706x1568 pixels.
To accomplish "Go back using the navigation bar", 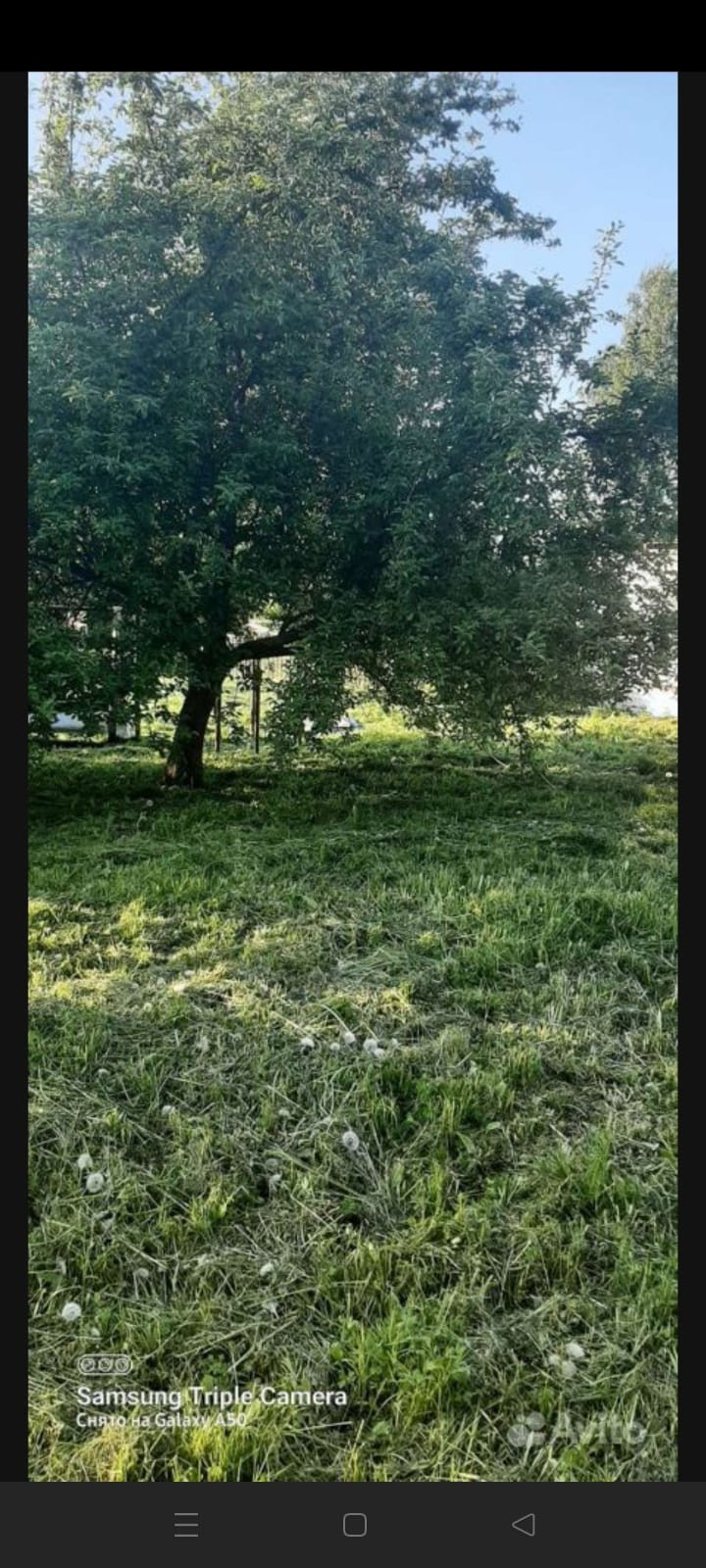I will 524,1525.
